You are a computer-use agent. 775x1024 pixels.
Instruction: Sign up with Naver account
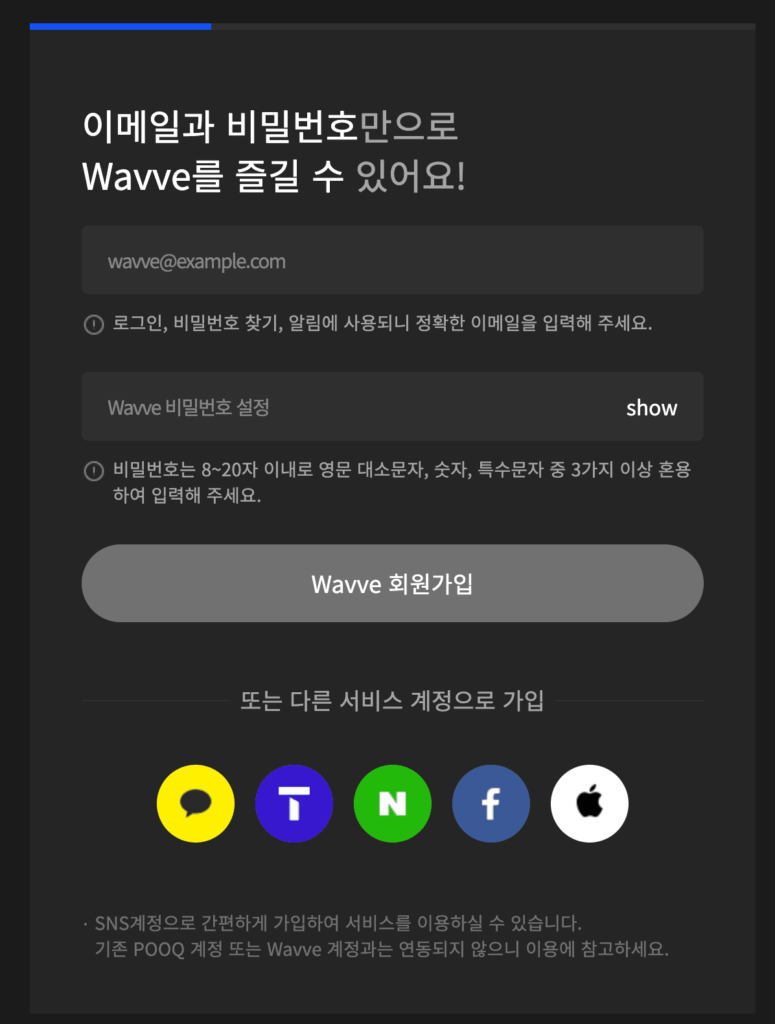(x=392, y=804)
